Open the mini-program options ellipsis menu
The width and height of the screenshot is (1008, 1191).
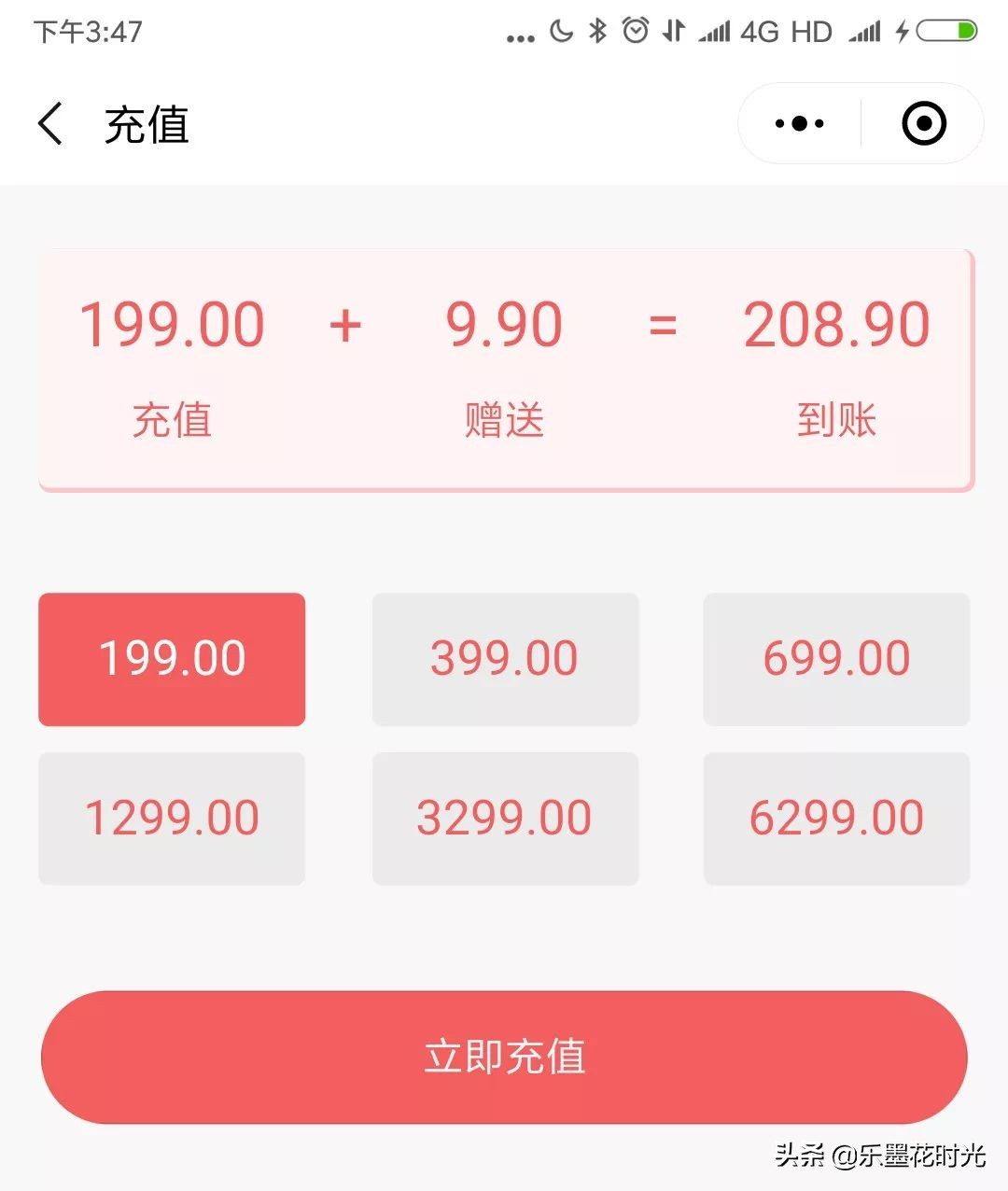coord(797,122)
